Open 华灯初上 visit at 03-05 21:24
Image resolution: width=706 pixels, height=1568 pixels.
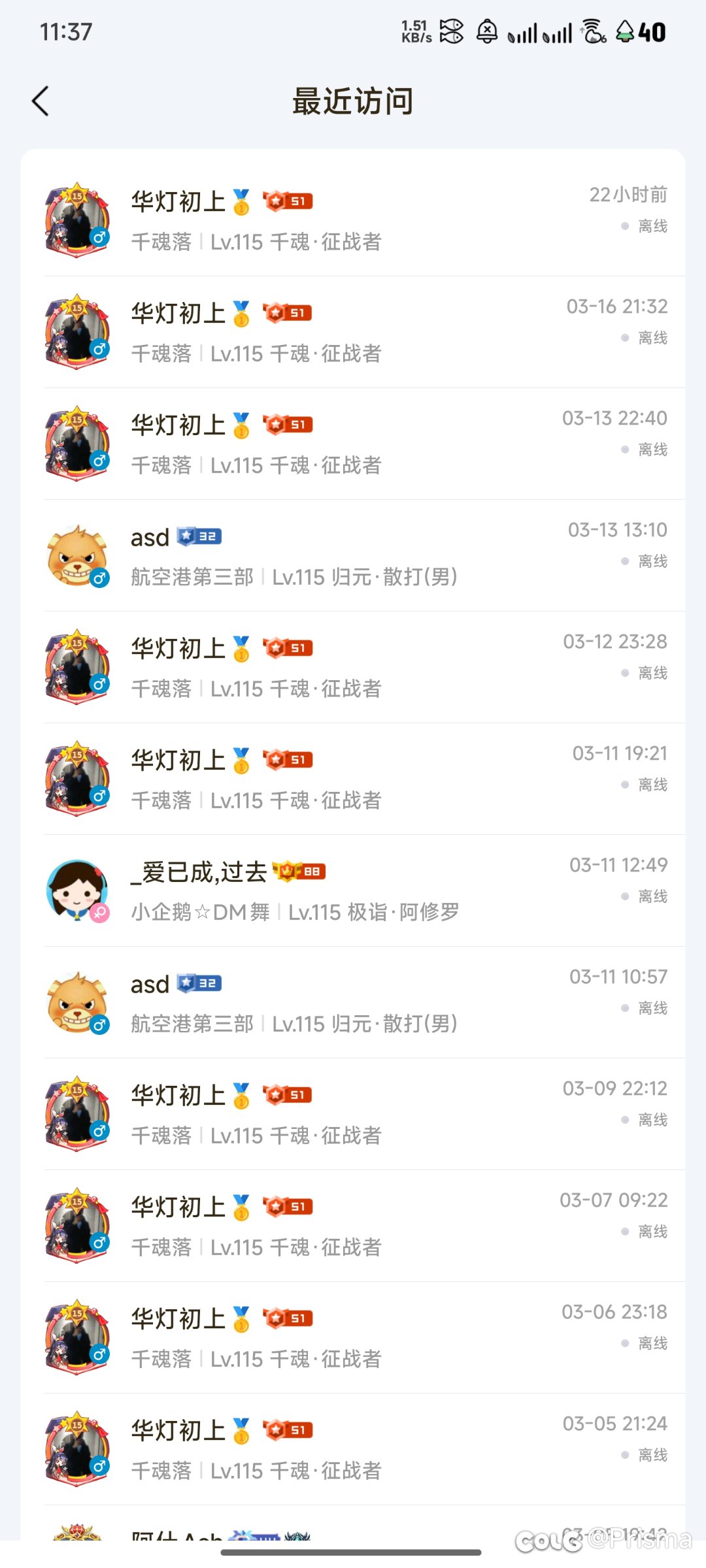click(x=353, y=1450)
